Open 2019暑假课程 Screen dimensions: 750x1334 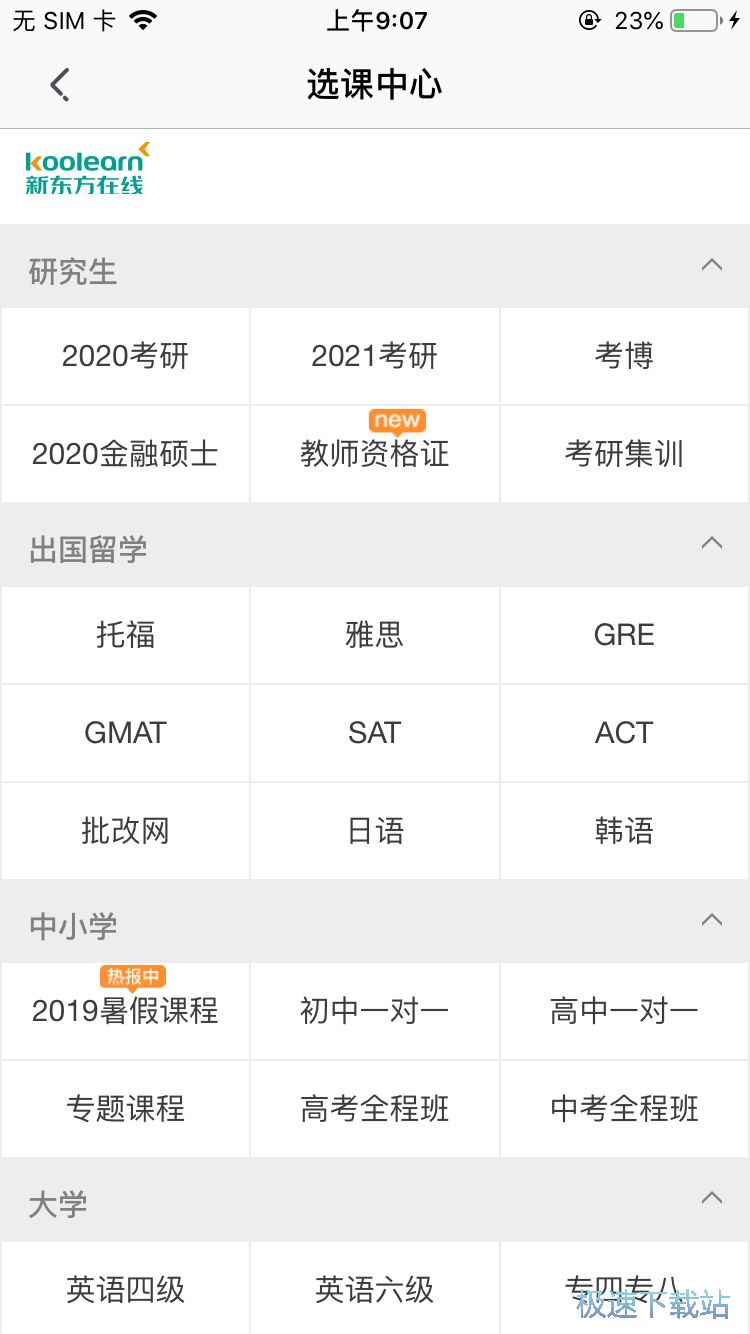pos(125,1011)
